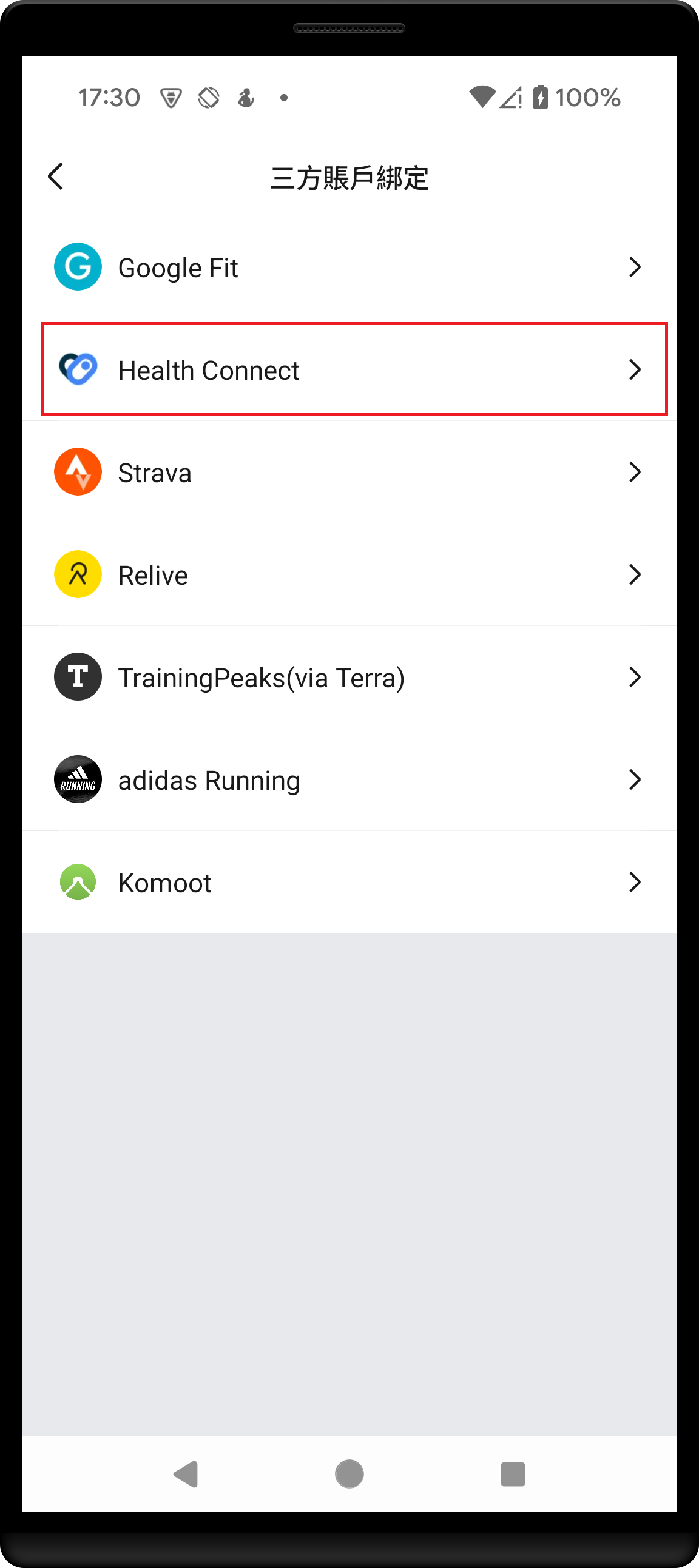The width and height of the screenshot is (699, 1568).
Task: Open Health Connect settings
Action: [x=349, y=369]
